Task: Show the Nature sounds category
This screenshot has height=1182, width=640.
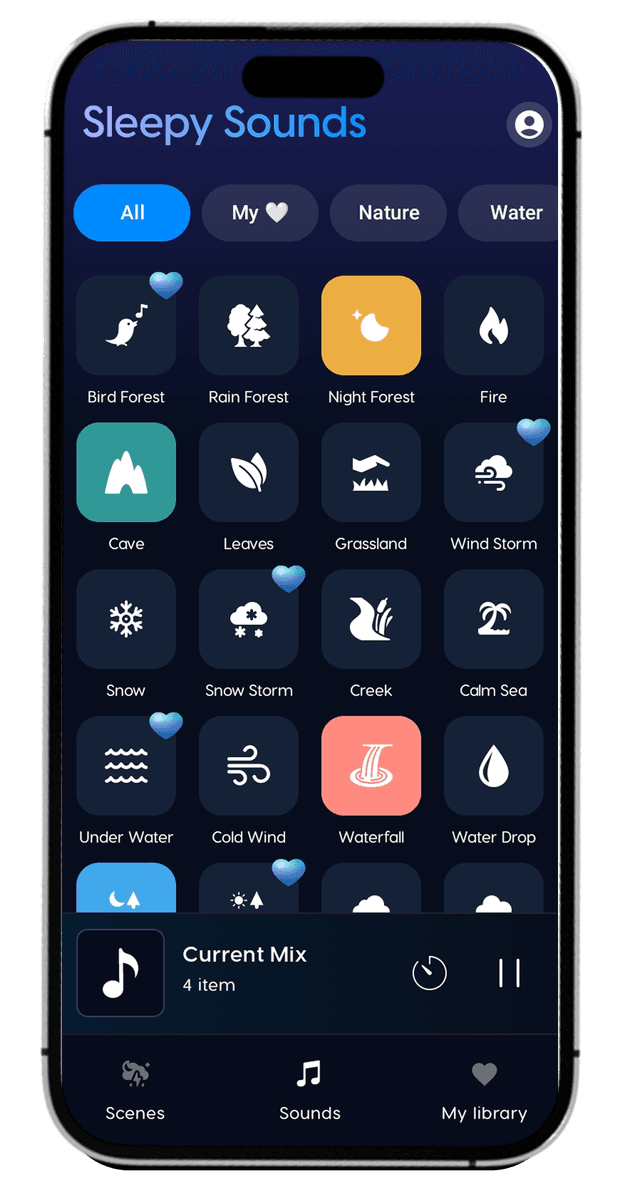Action: click(389, 213)
